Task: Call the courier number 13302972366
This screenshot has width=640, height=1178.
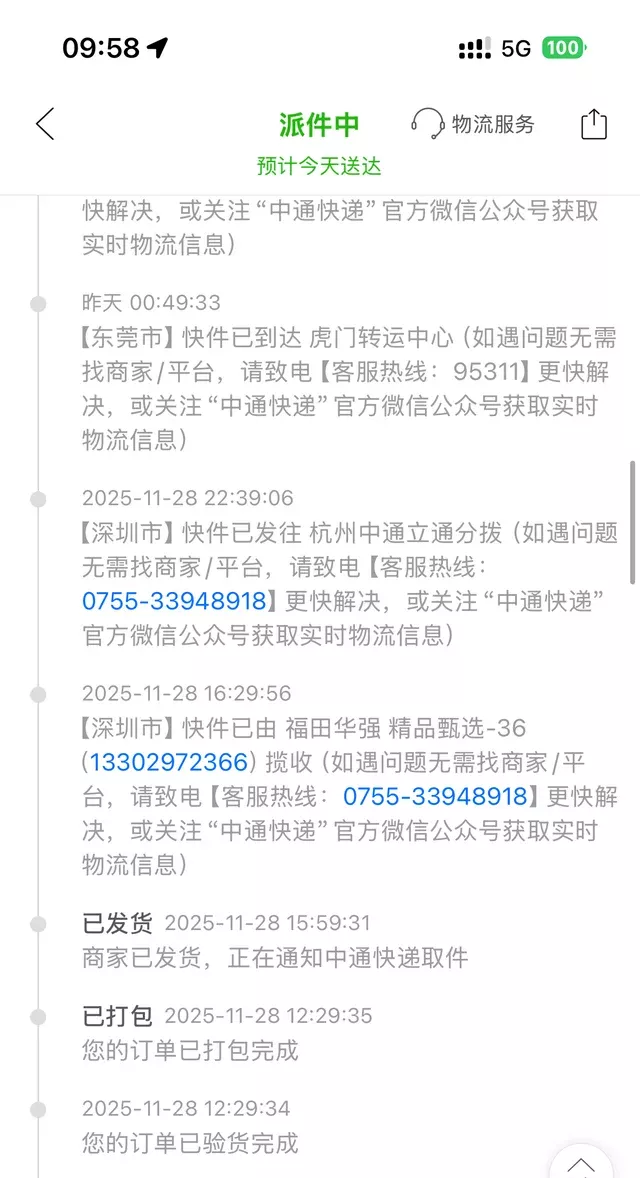Action: [x=168, y=763]
